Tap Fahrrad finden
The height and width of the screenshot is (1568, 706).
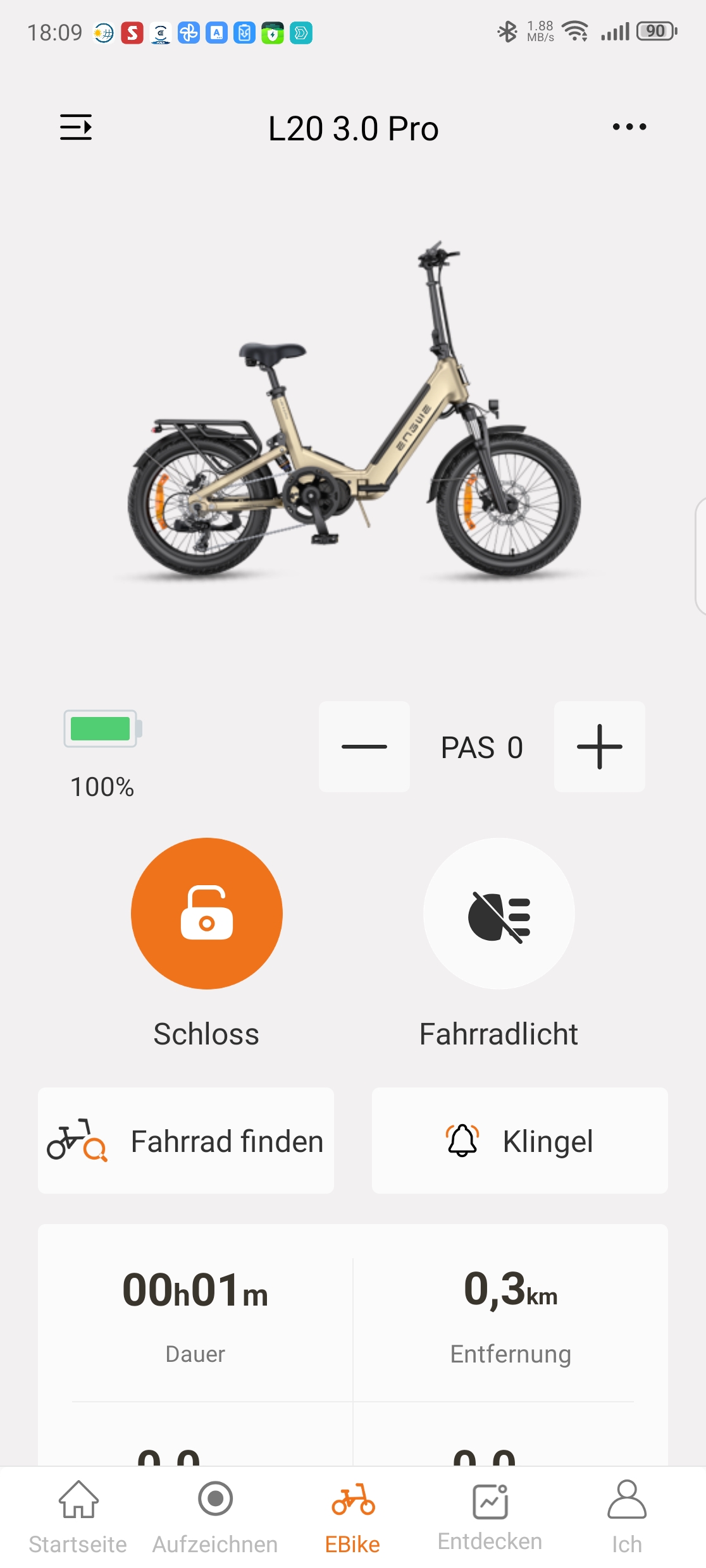click(186, 1141)
